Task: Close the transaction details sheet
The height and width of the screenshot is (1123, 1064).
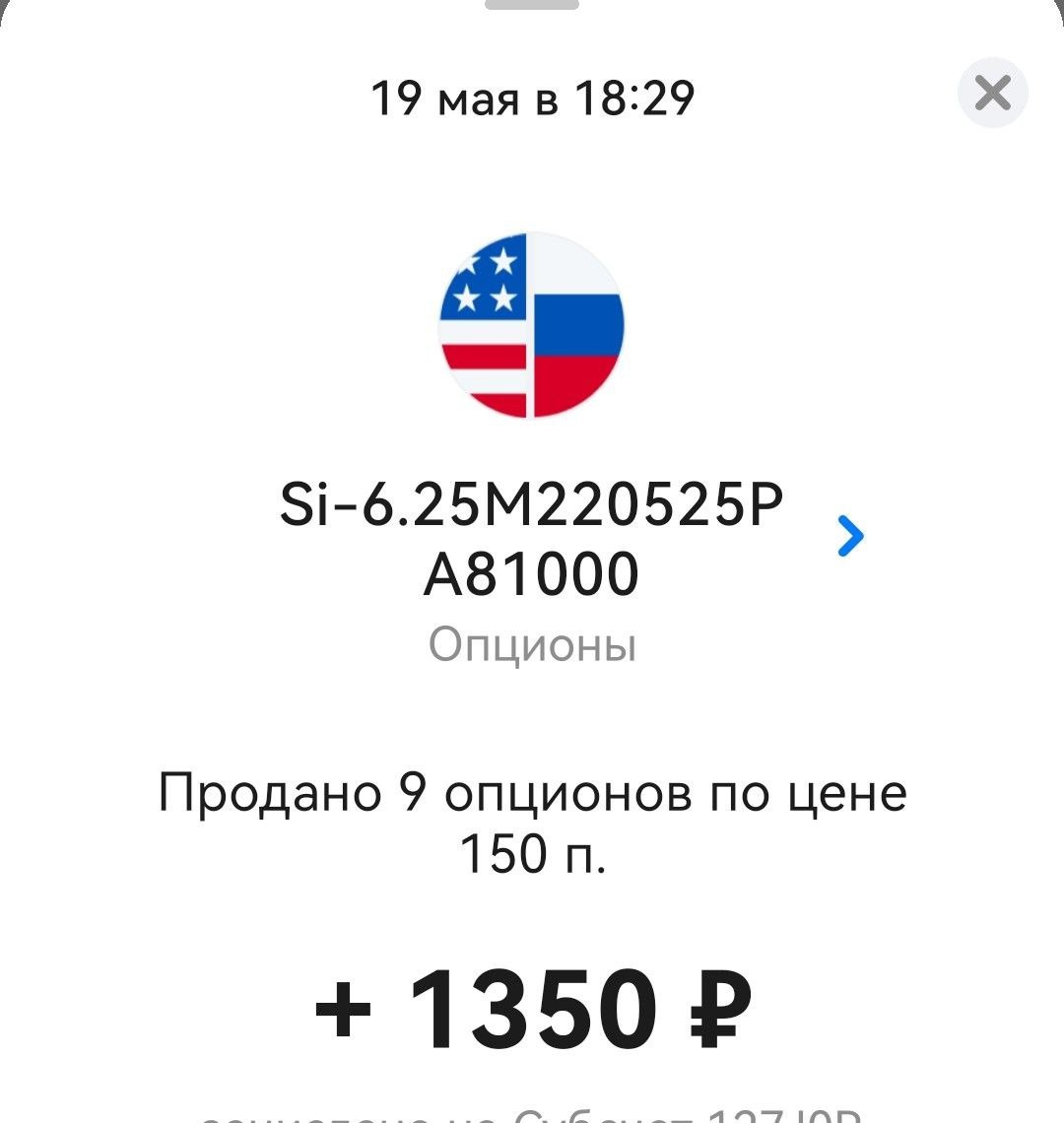Action: pos(992,95)
